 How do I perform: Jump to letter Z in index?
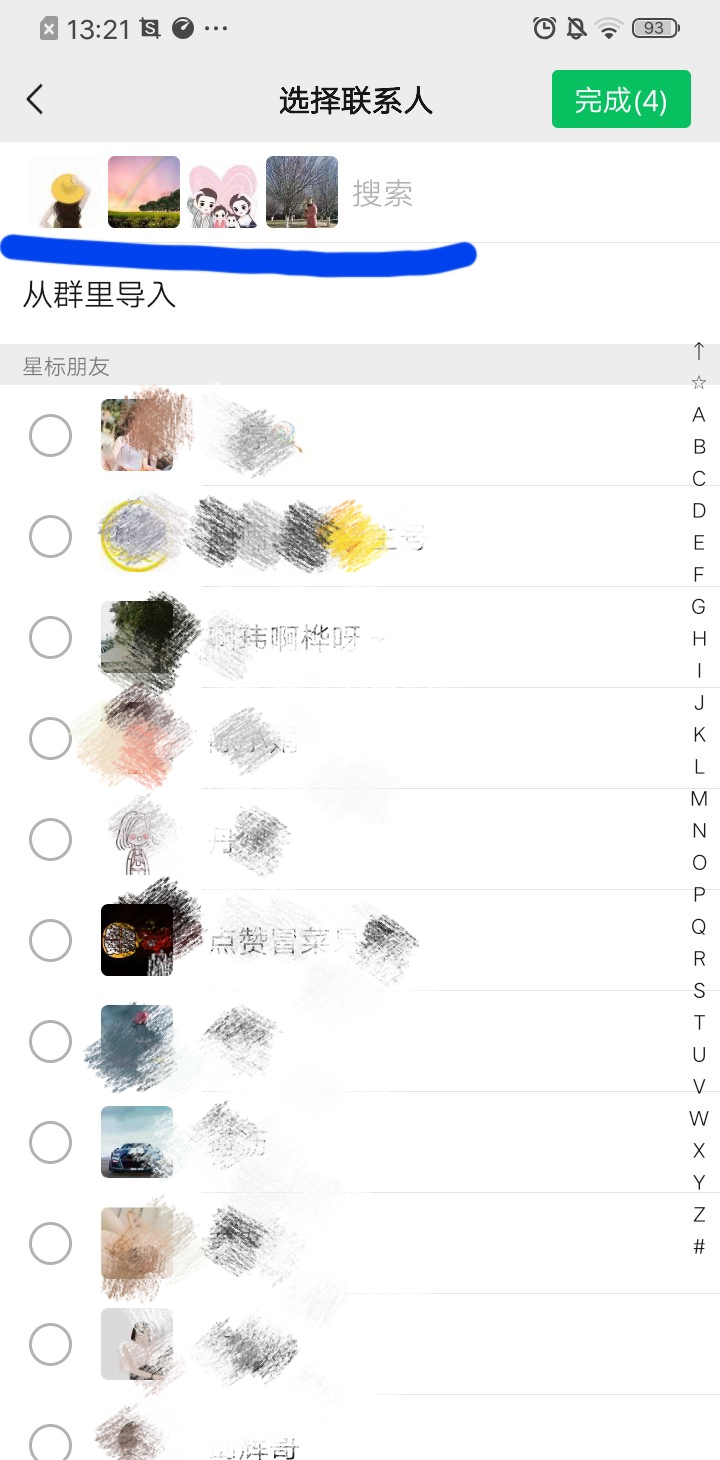click(699, 1215)
